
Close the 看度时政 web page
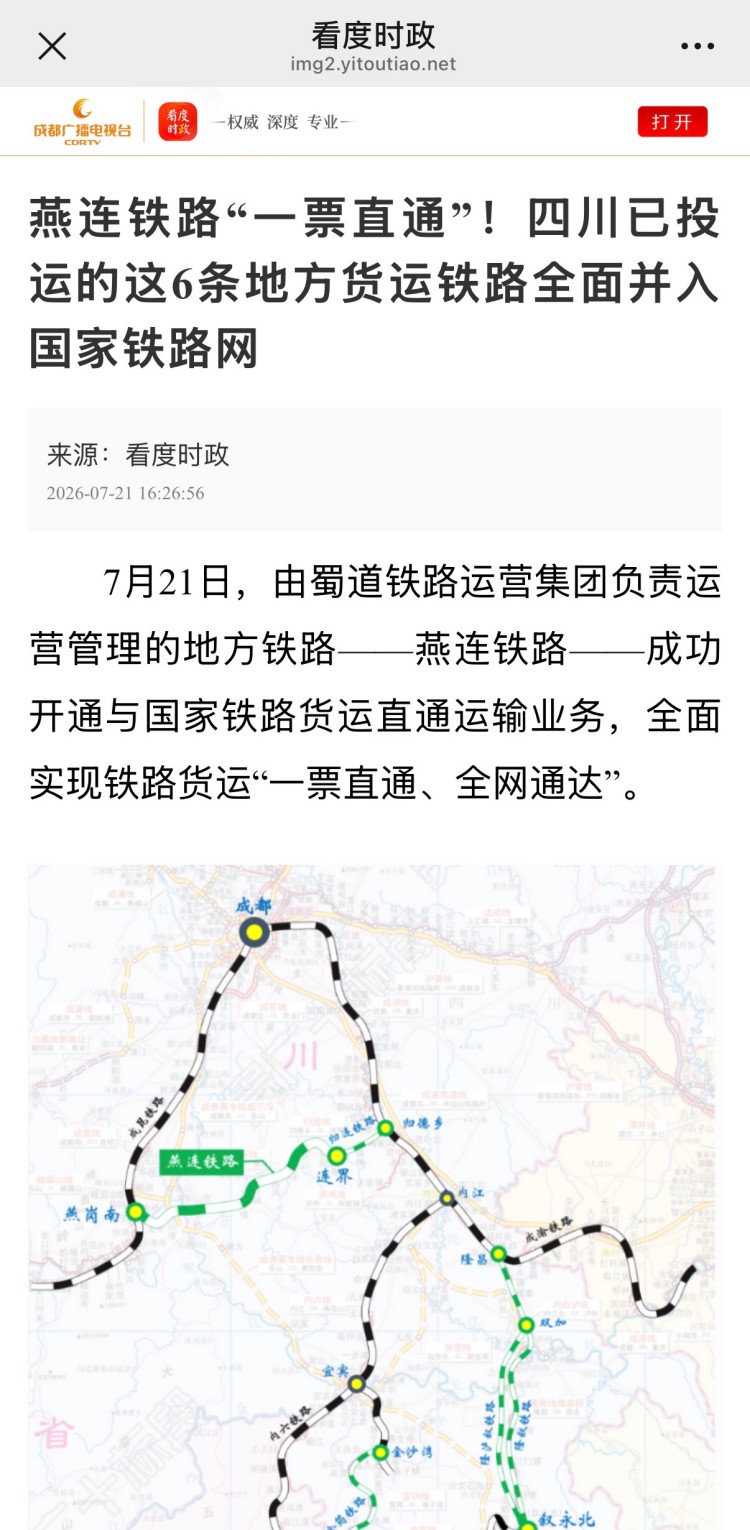[x=52, y=46]
